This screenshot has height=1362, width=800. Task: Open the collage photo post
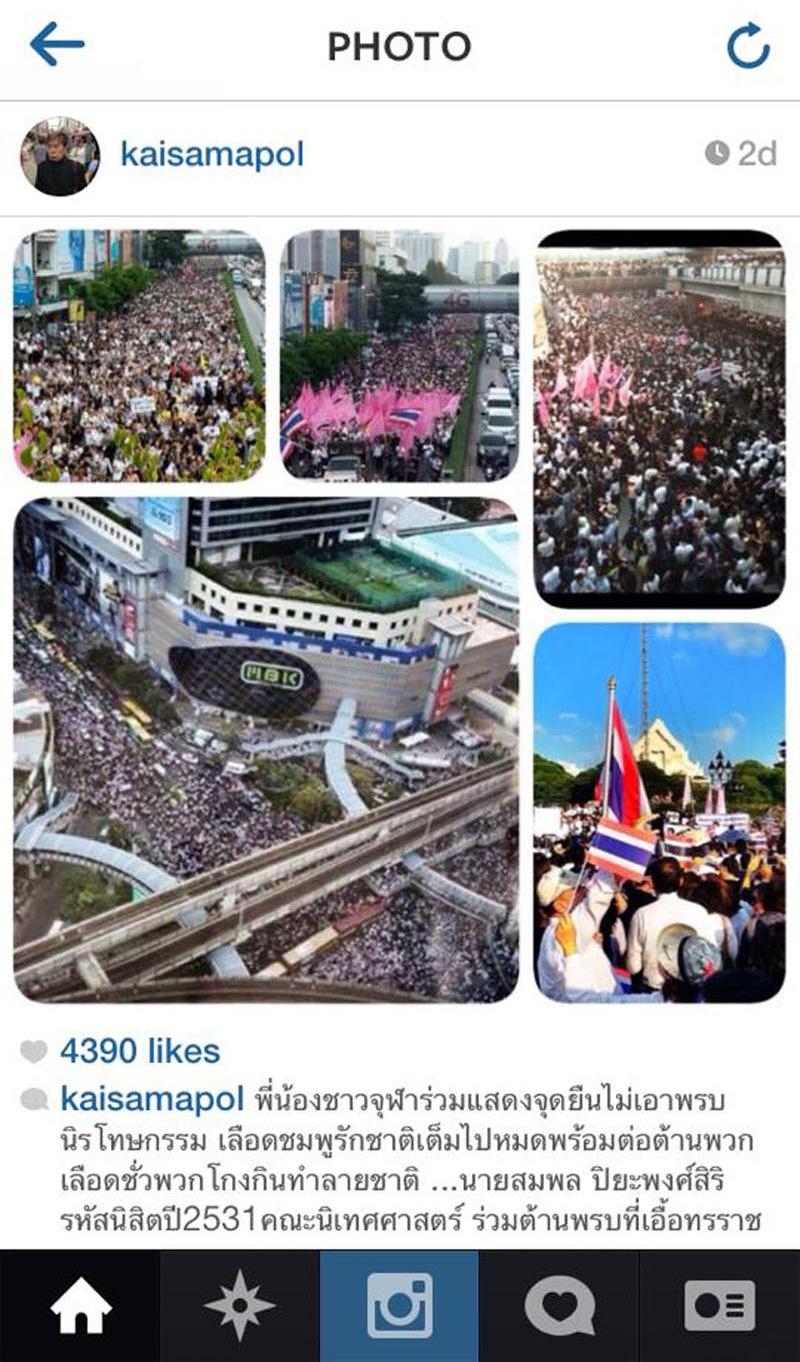coord(400,615)
